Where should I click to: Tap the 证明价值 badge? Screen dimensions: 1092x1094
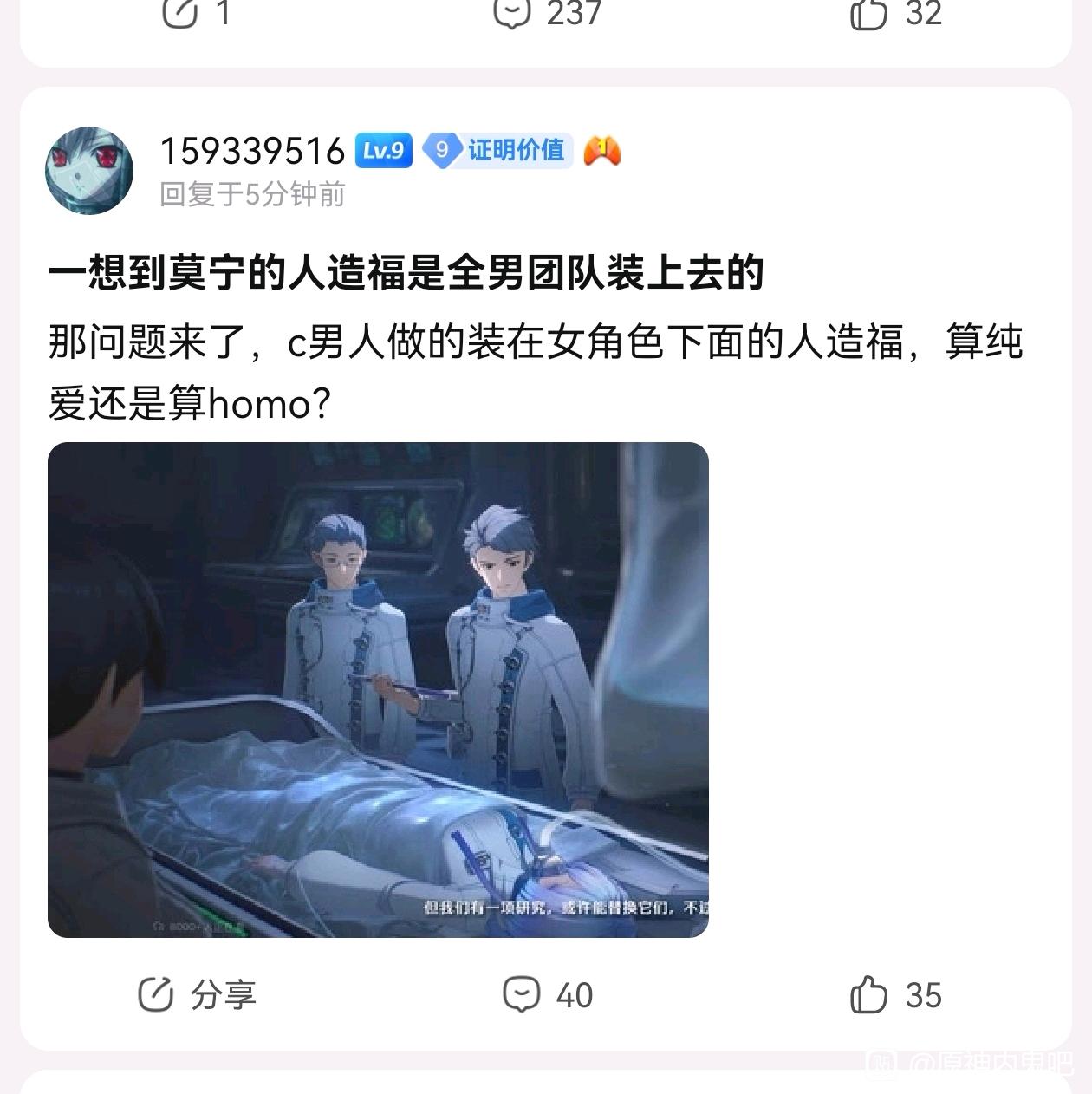click(497, 151)
